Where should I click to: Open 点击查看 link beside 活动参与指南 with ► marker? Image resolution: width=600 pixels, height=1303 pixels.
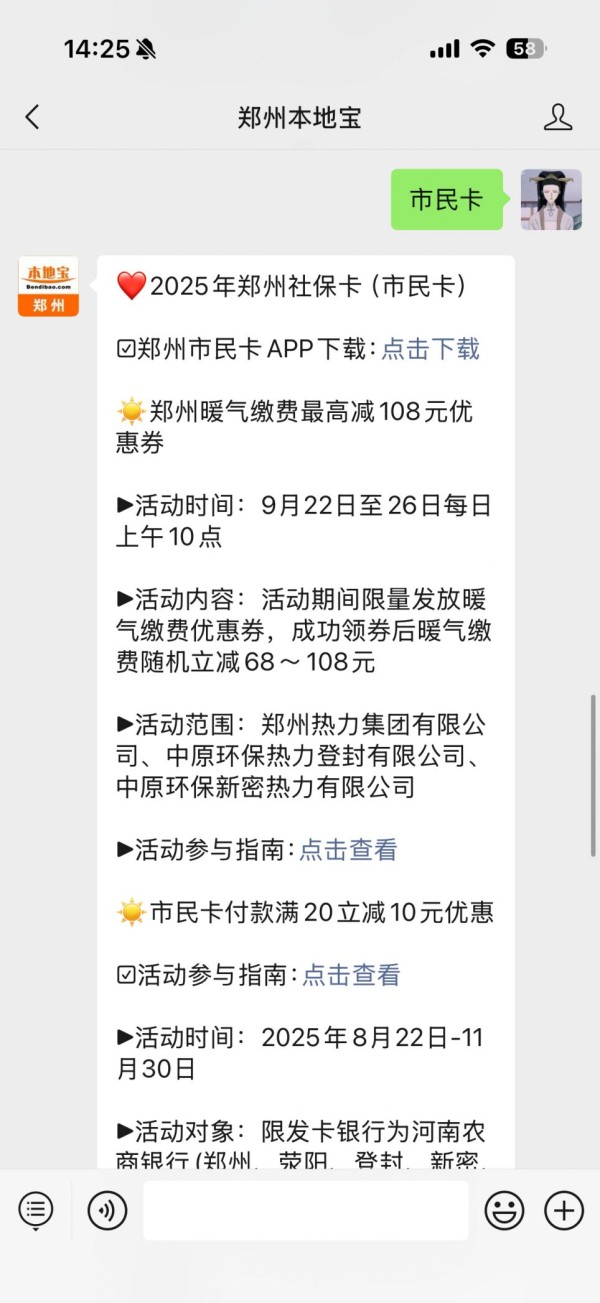point(348,849)
